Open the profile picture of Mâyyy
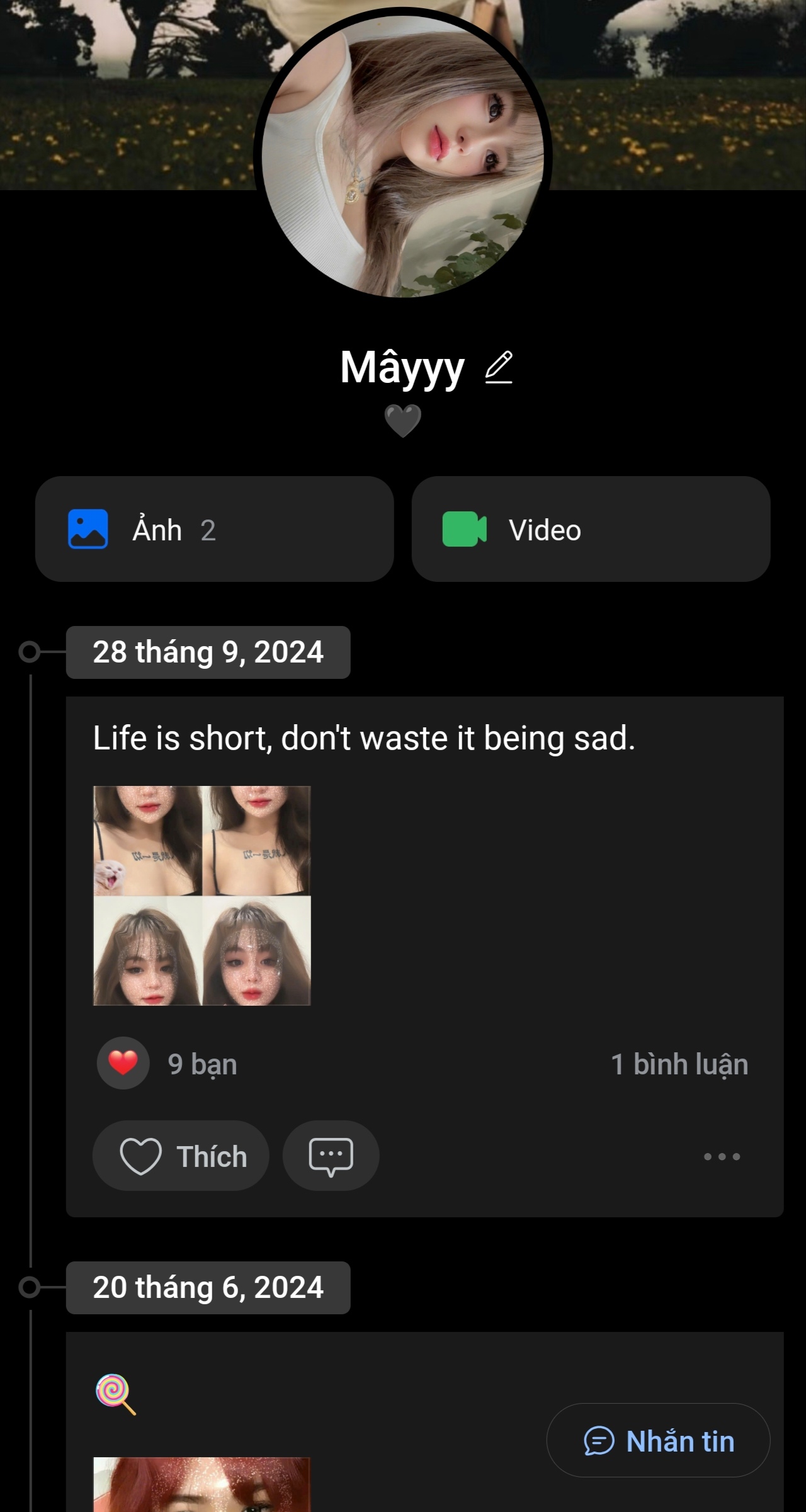806x1512 pixels. click(403, 154)
